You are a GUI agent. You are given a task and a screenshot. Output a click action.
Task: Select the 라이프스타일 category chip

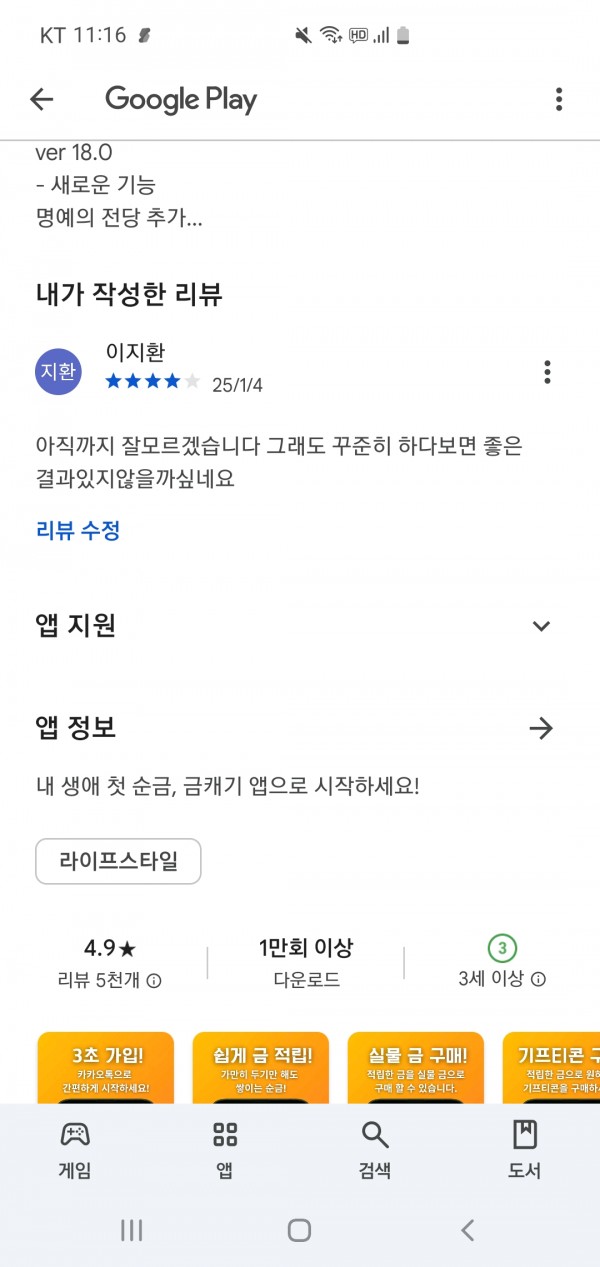click(x=118, y=861)
